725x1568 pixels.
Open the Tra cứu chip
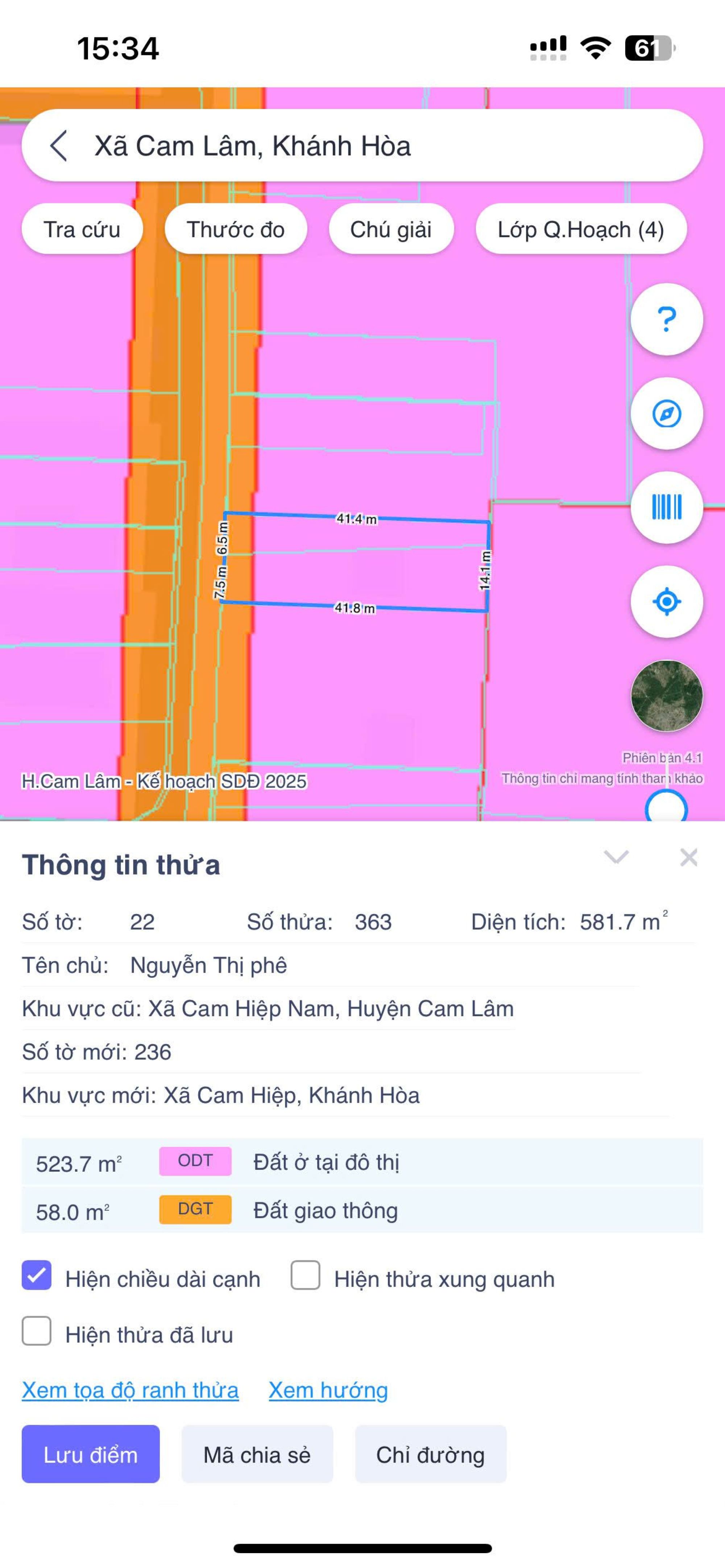tap(82, 229)
